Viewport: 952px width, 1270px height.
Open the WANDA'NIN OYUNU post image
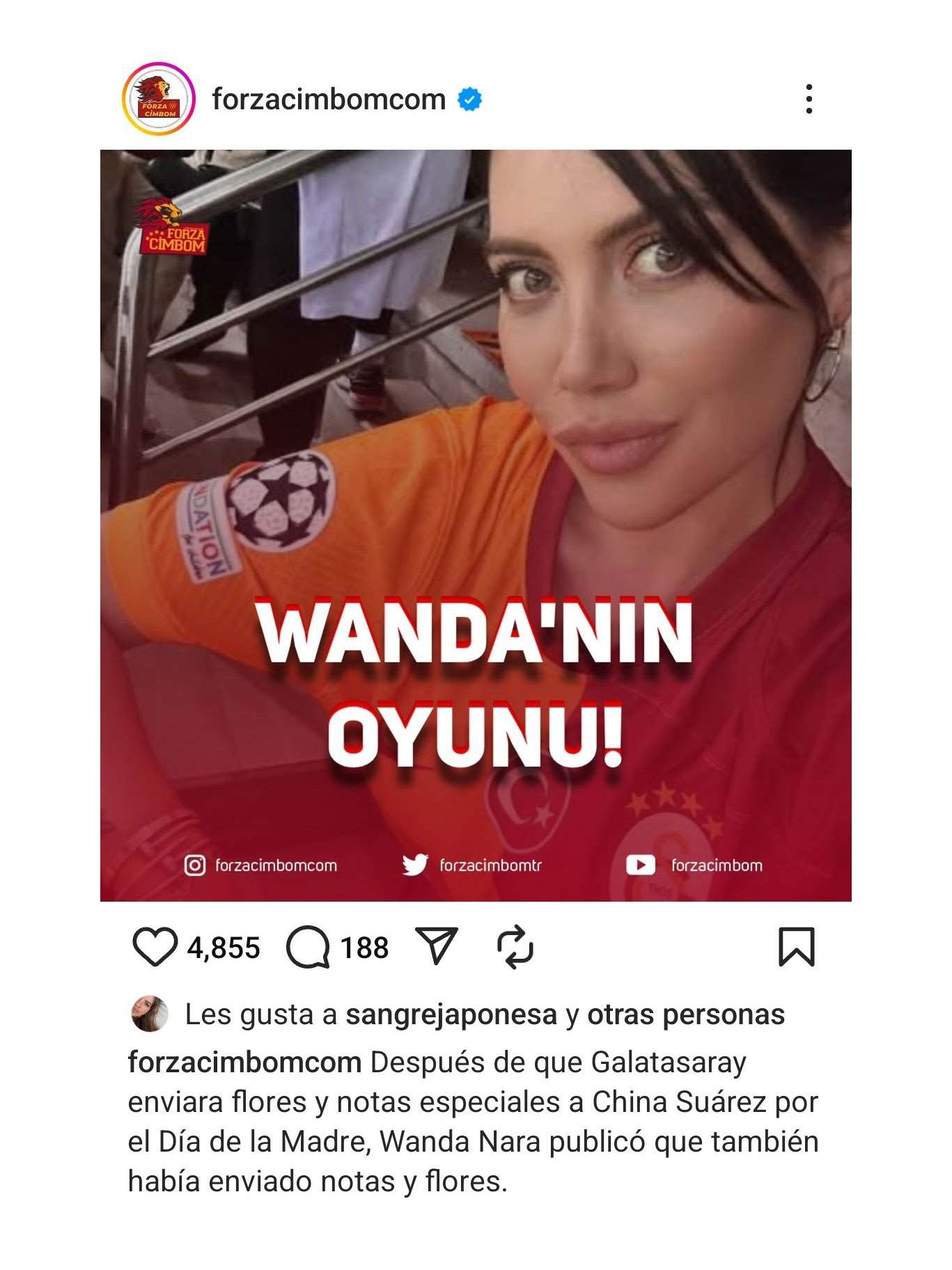(x=476, y=525)
